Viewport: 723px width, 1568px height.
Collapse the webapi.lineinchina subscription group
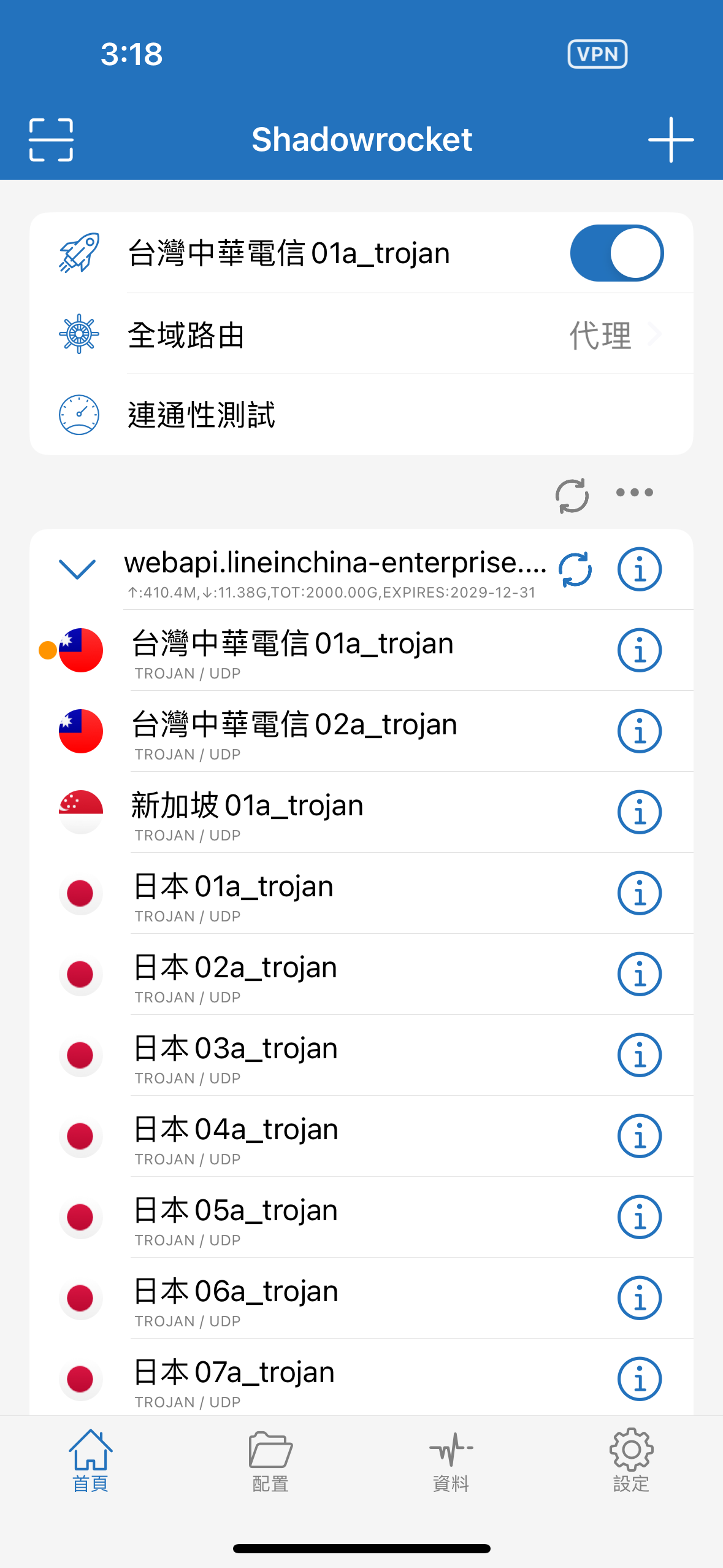point(77,569)
